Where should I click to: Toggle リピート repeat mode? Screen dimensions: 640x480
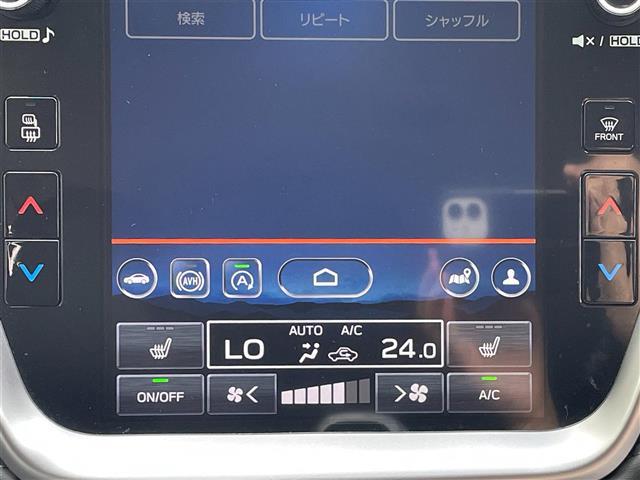coord(324,20)
